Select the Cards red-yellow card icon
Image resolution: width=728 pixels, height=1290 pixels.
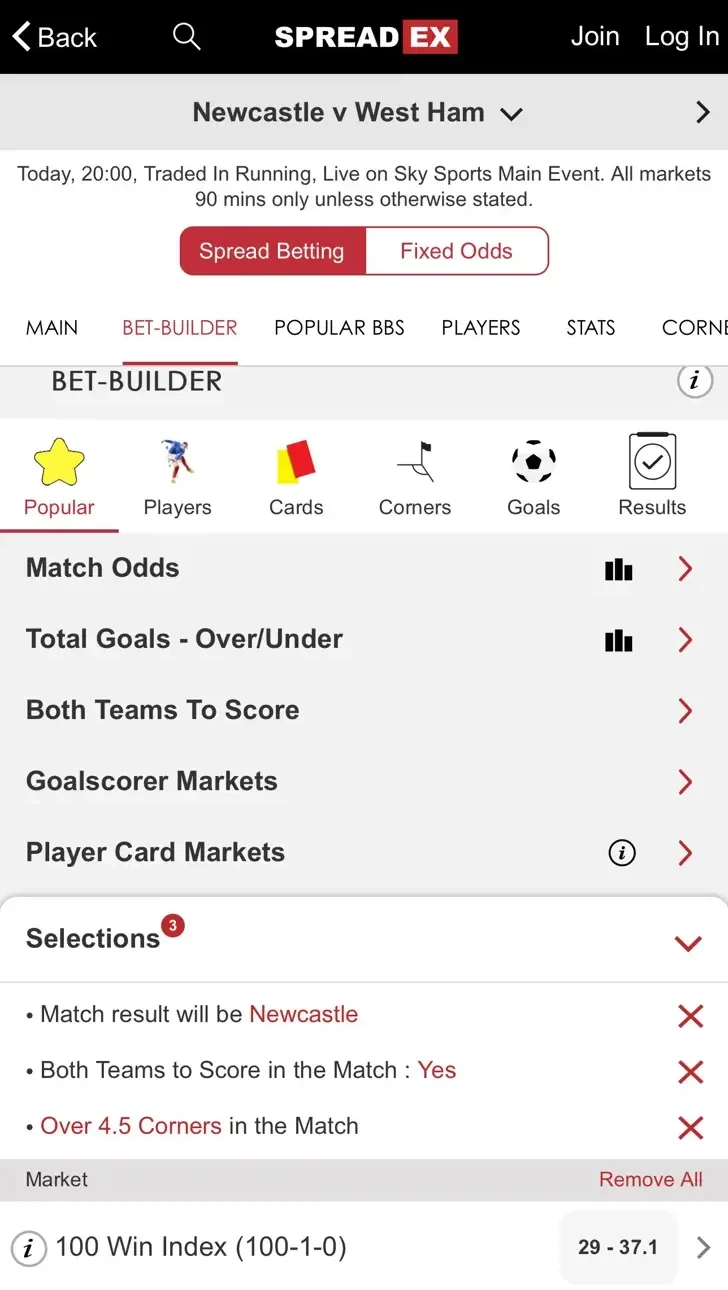click(x=296, y=462)
